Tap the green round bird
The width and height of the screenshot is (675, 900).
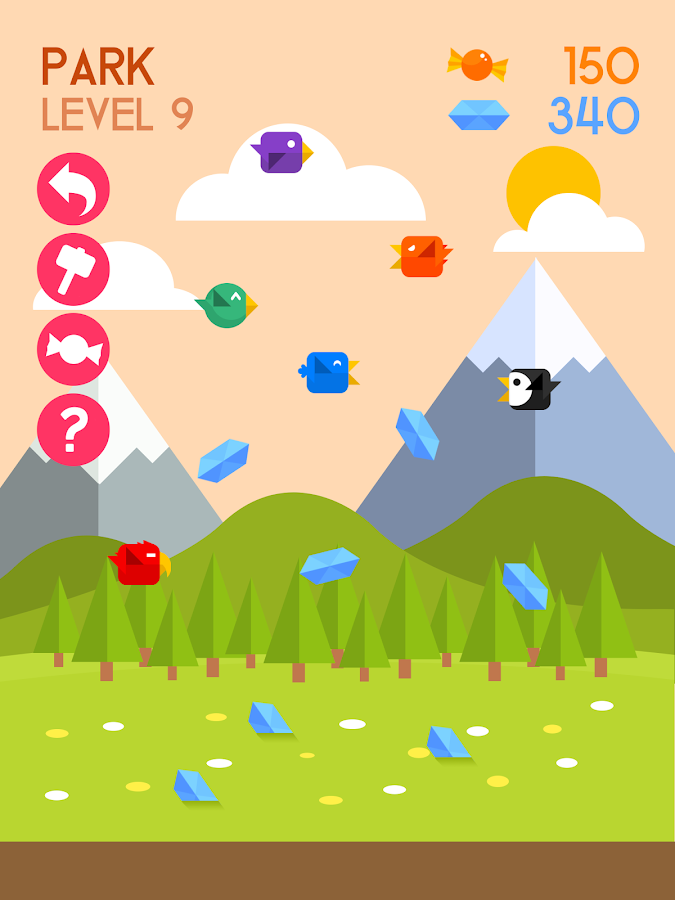[227, 305]
